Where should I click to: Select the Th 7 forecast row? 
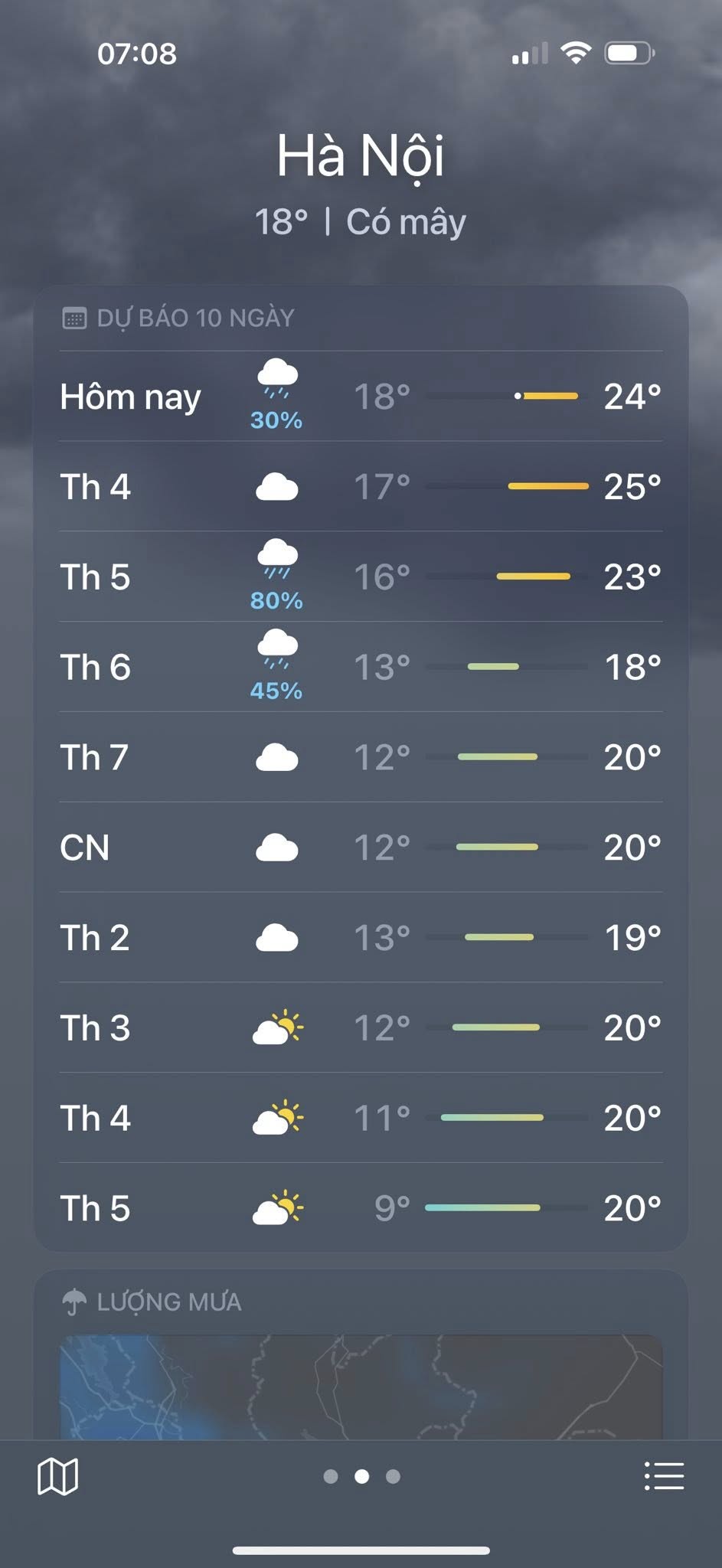(361, 757)
